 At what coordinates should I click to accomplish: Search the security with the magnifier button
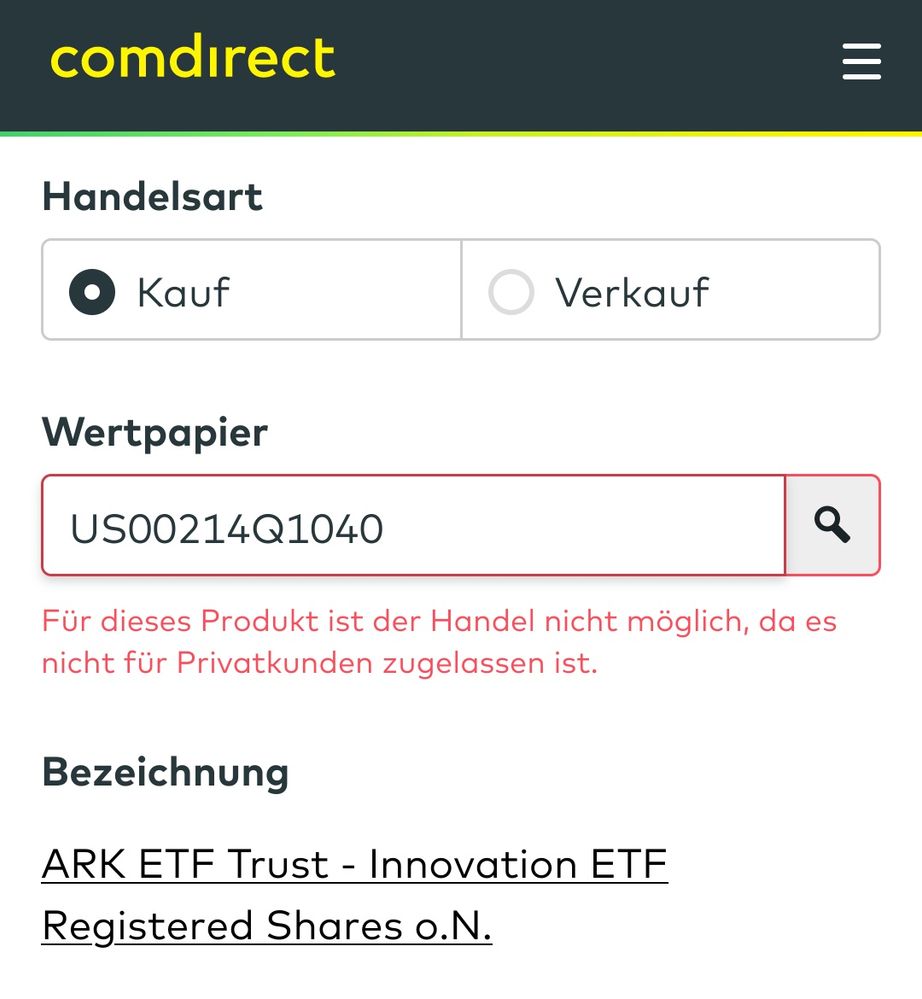coord(832,526)
